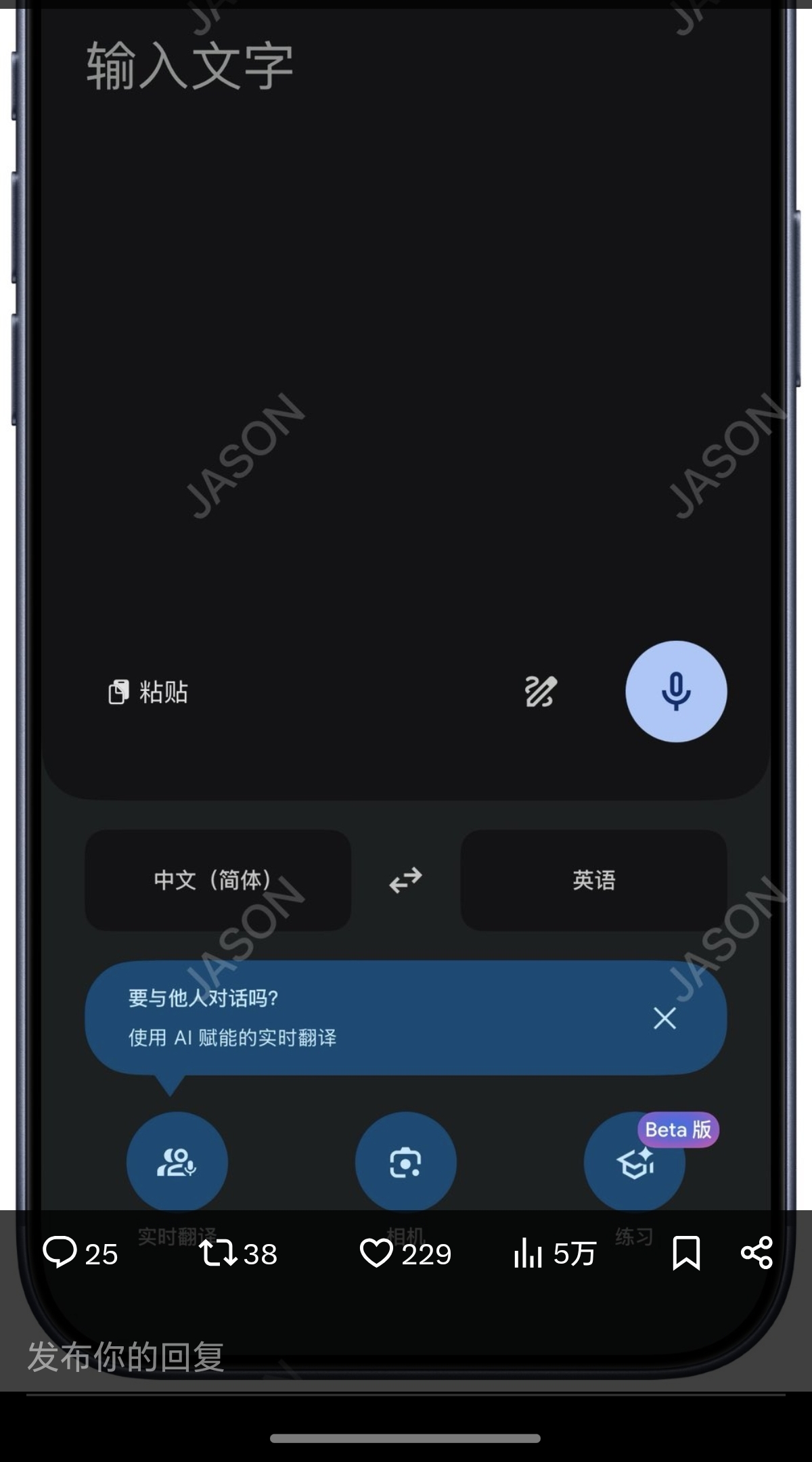This screenshot has height=1462, width=812.
Task: Repost this post with the retweet icon
Action: 219,1253
